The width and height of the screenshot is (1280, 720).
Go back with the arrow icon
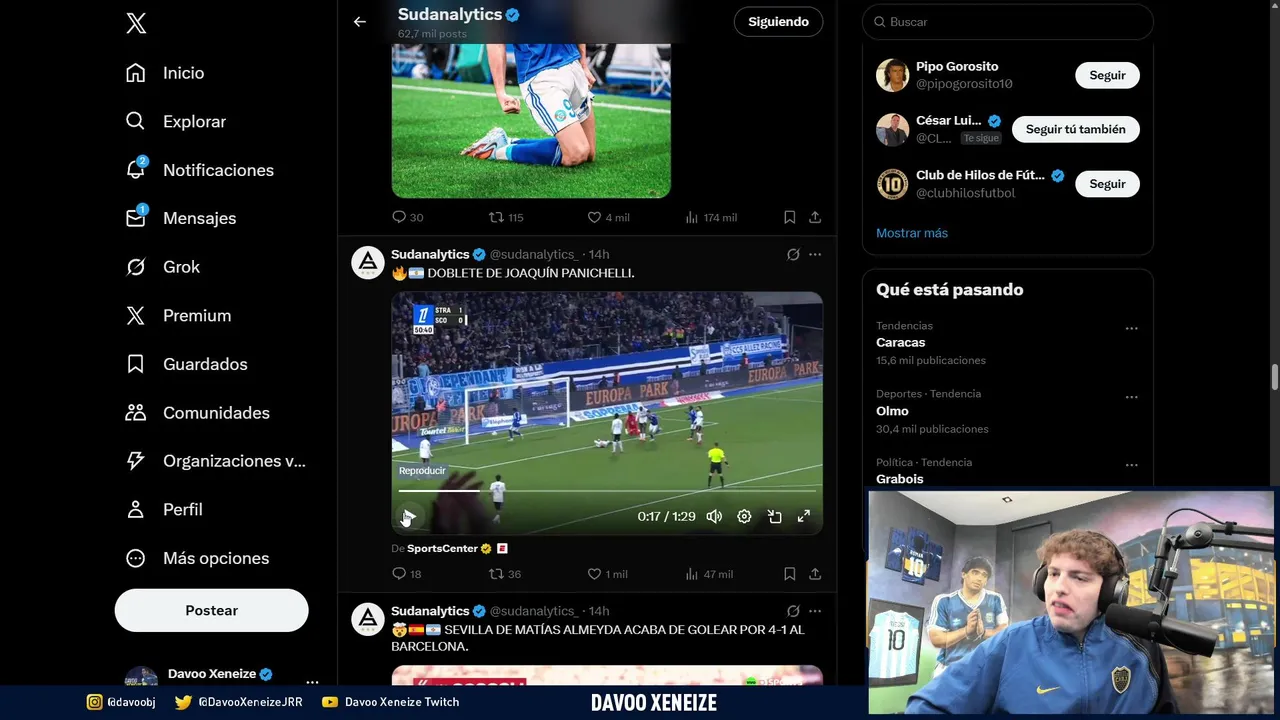click(360, 21)
